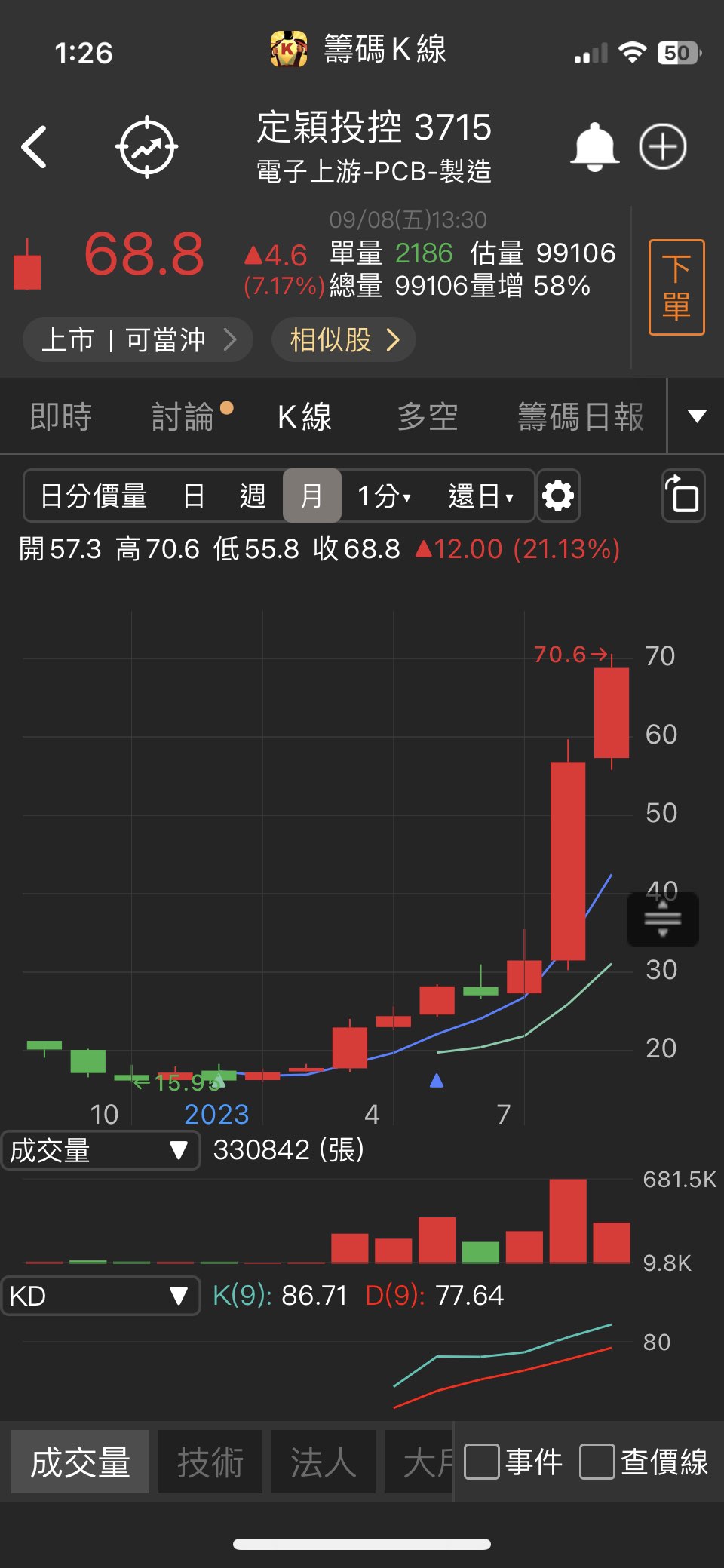View 相似股 similar stocks
Image resolution: width=724 pixels, height=1568 pixels.
[344, 340]
